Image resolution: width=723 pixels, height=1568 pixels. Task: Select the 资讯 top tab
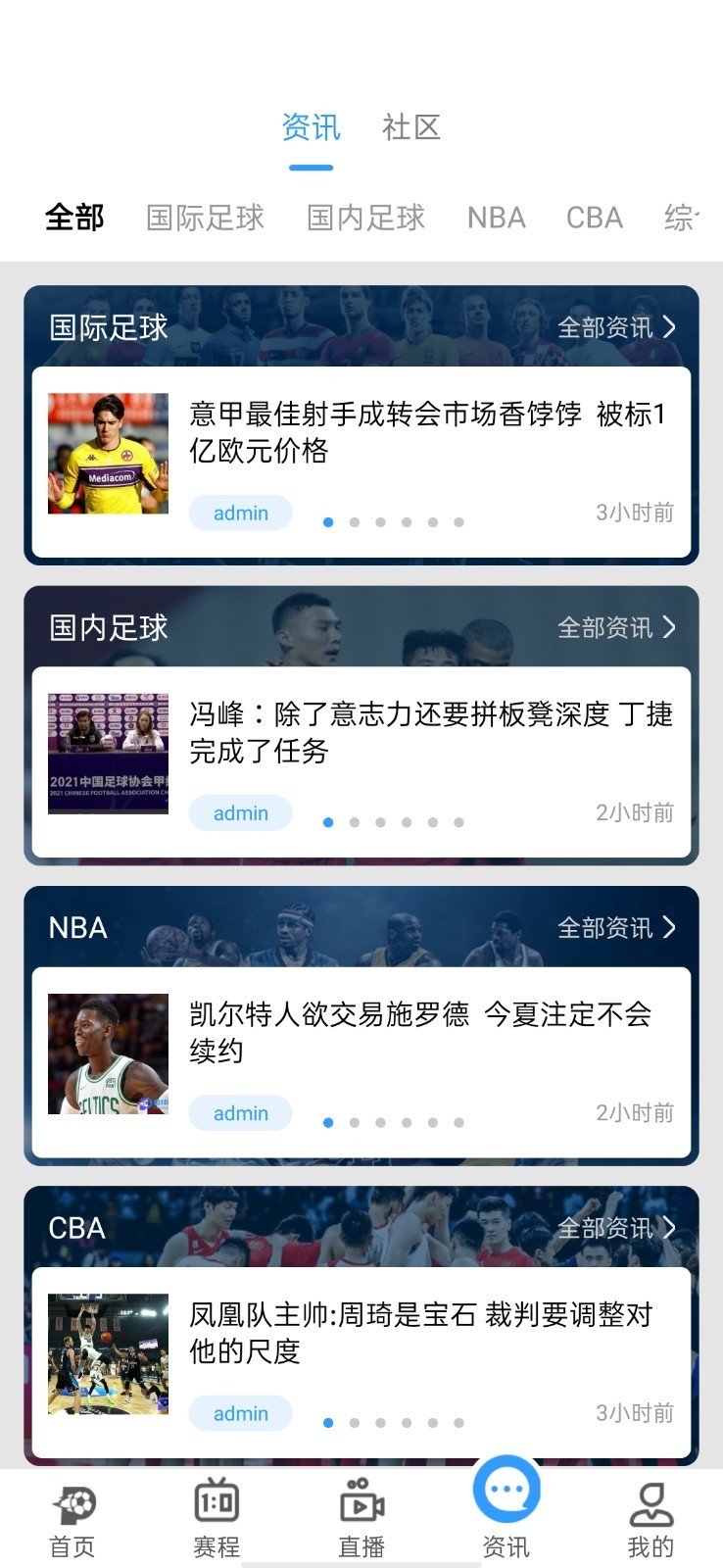pyautogui.click(x=311, y=127)
